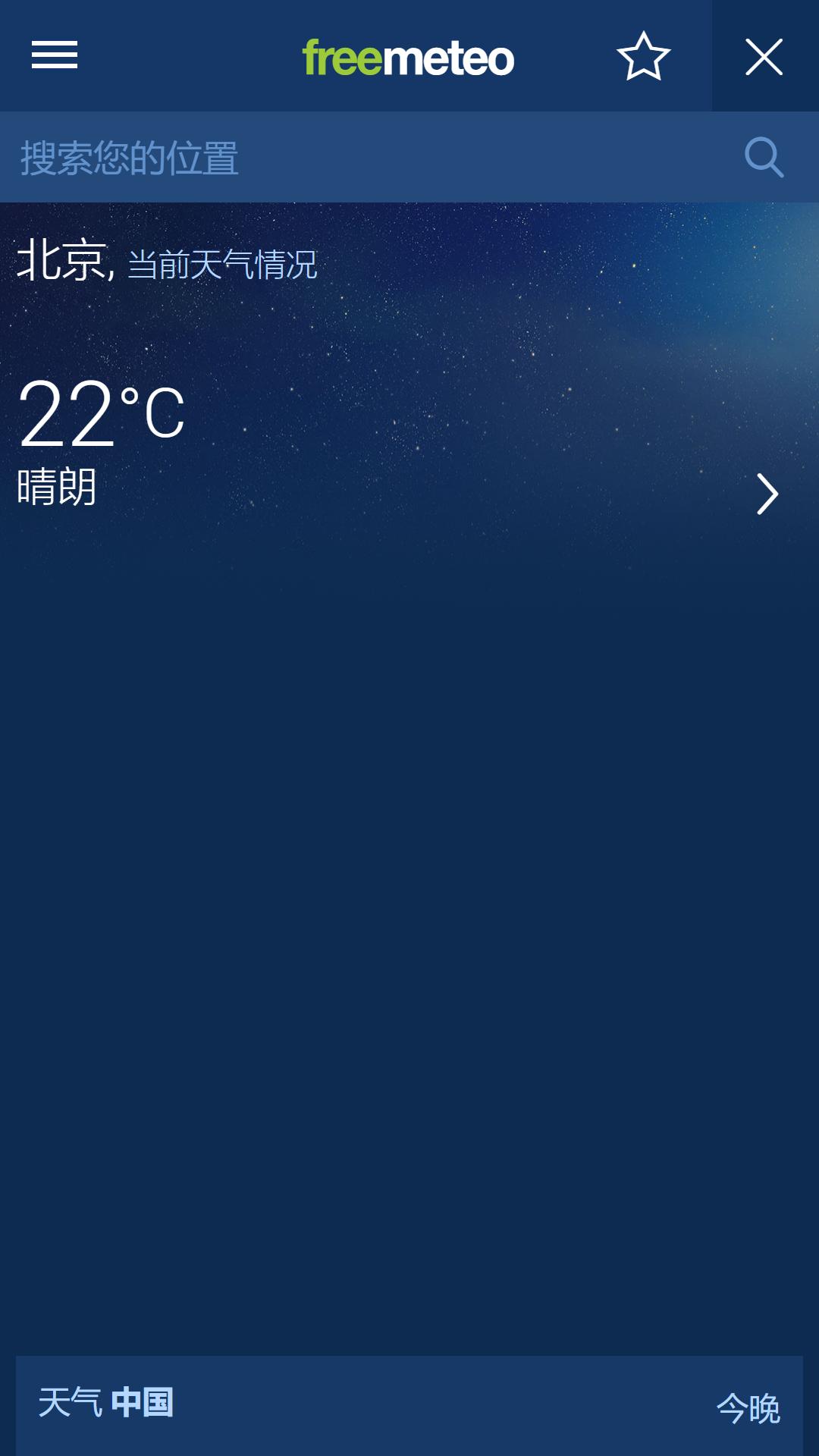Viewport: 819px width, 1456px height.
Task: Close the search panel with X
Action: 764,57
